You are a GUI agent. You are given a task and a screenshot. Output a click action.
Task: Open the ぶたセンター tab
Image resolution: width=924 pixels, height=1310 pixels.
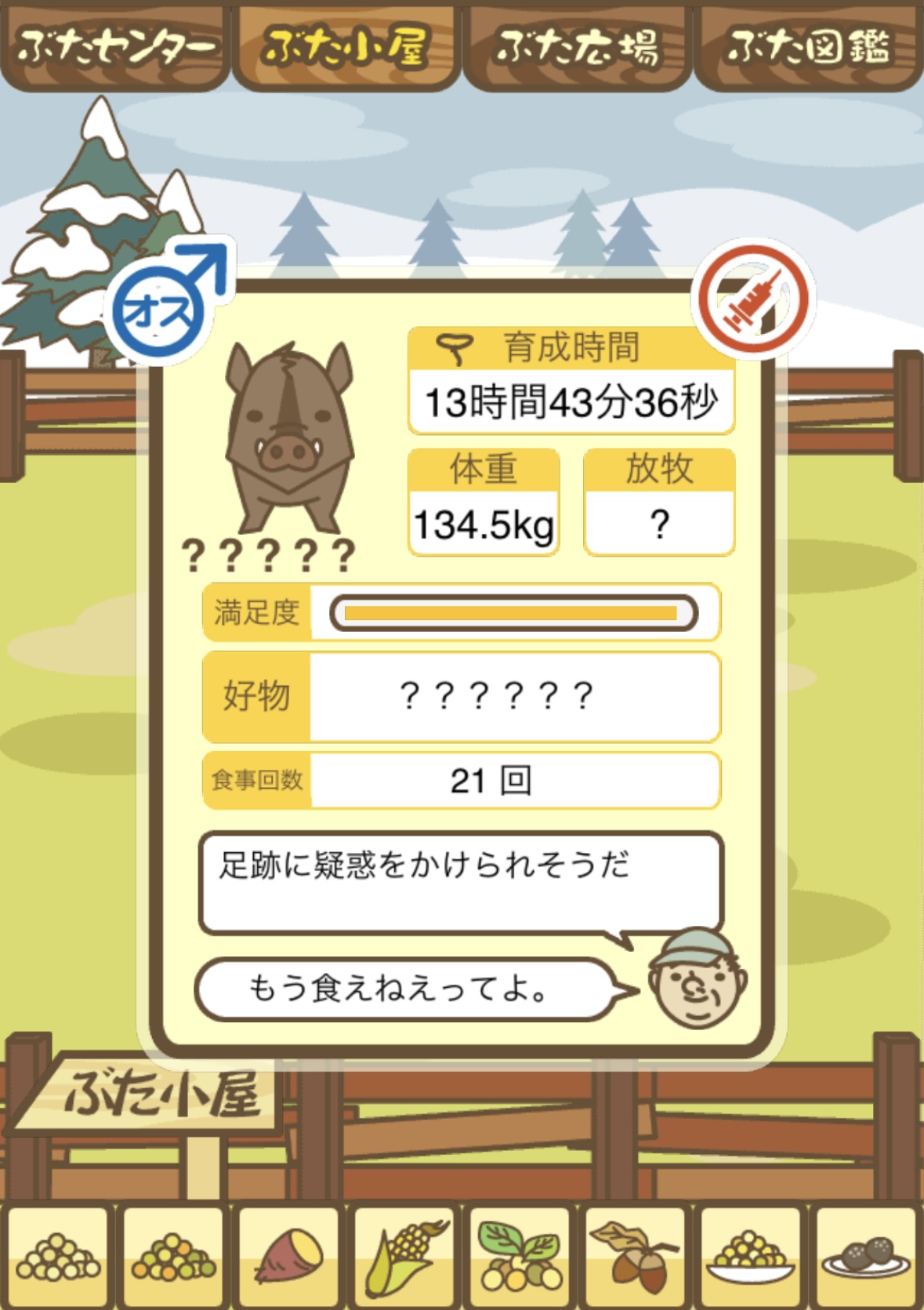point(115,47)
